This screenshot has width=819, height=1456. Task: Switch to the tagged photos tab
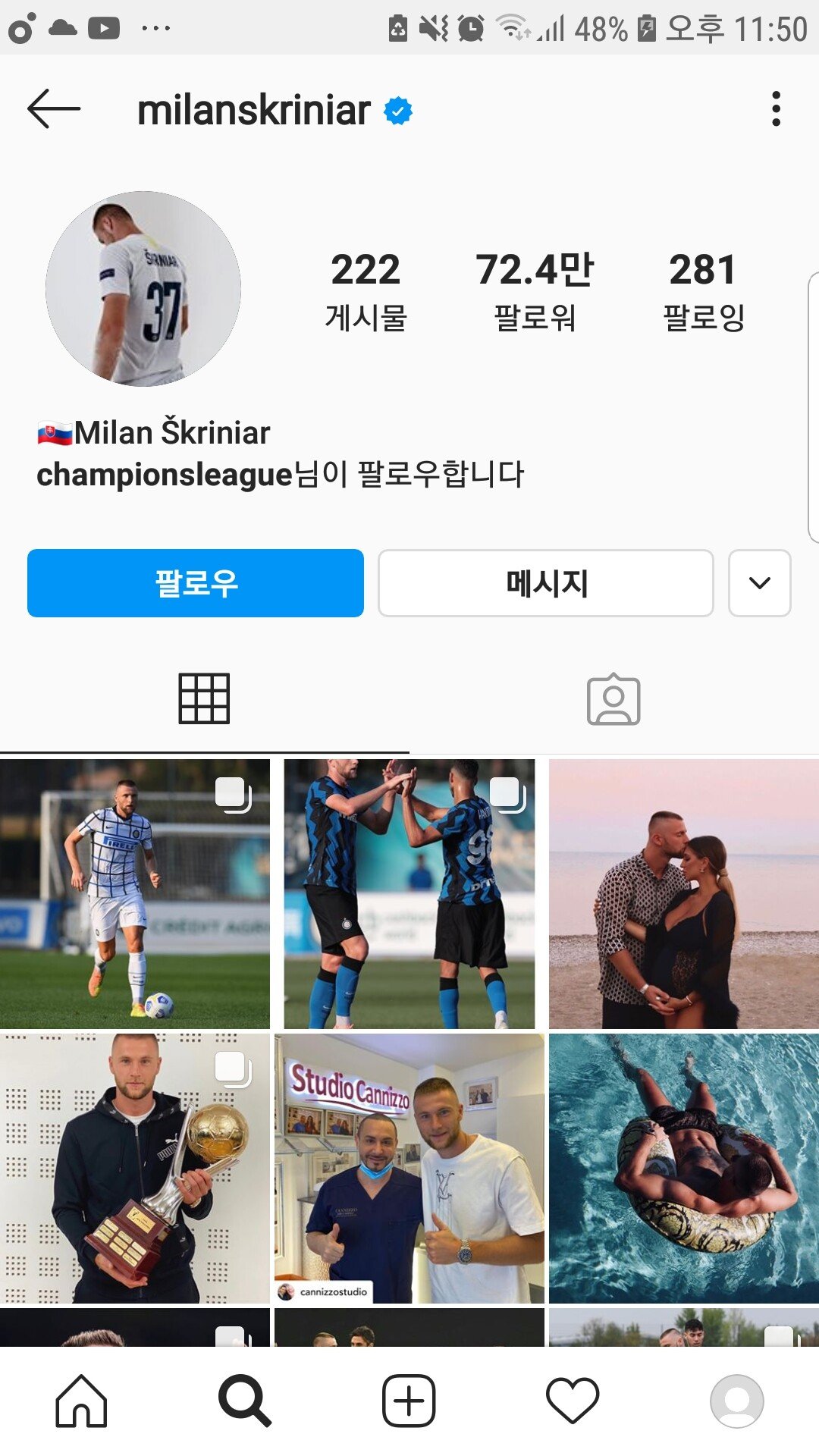click(613, 698)
